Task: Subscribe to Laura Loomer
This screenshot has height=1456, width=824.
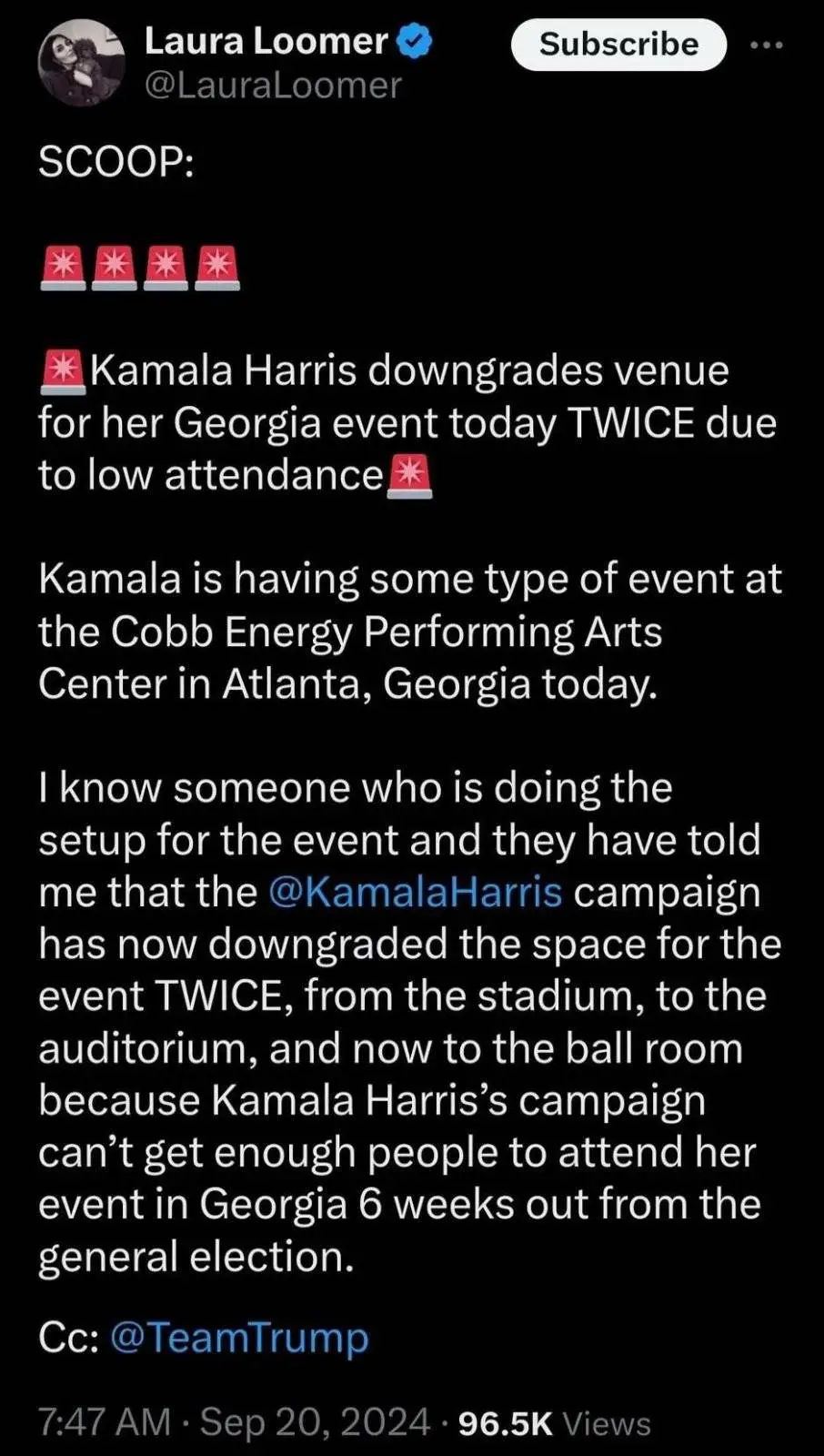Action: [618, 45]
